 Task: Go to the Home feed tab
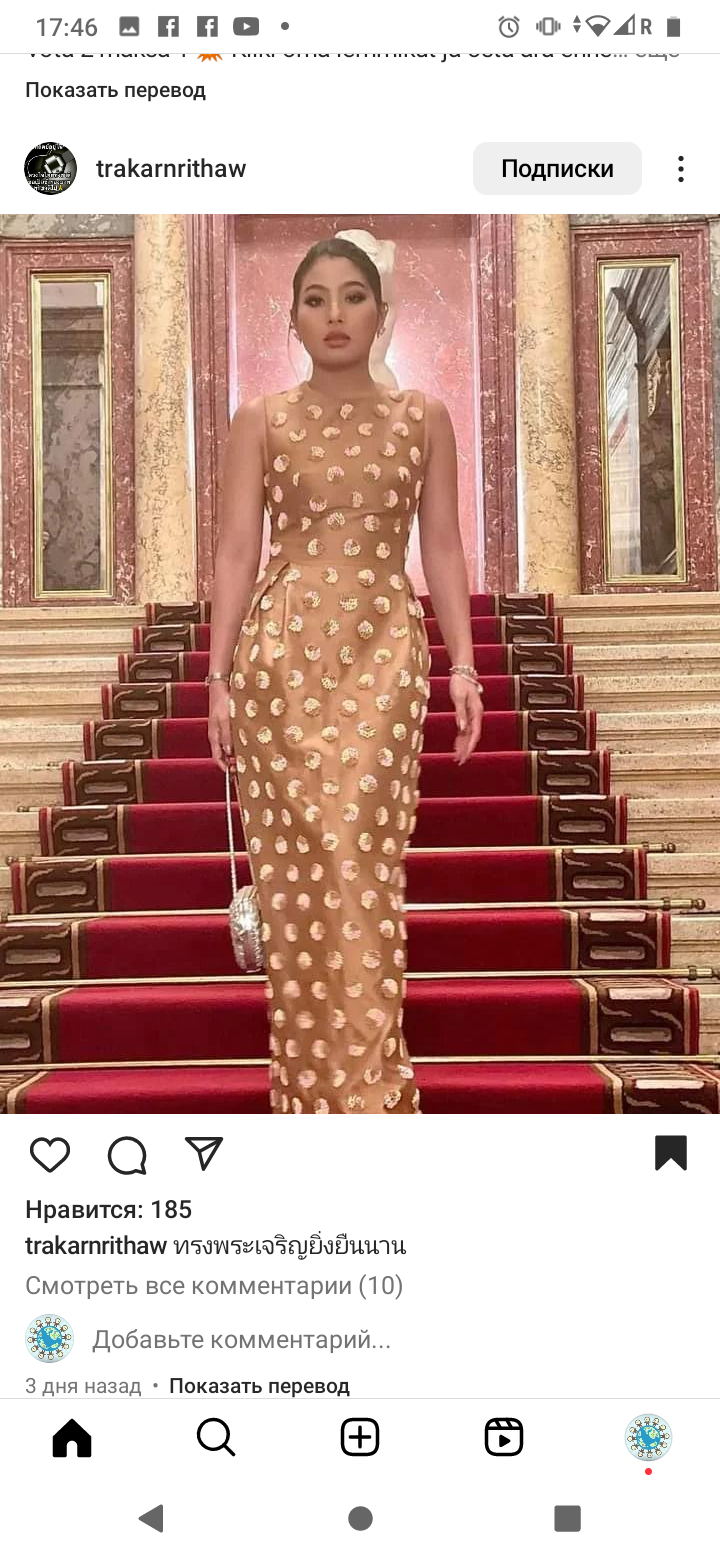pos(72,1438)
